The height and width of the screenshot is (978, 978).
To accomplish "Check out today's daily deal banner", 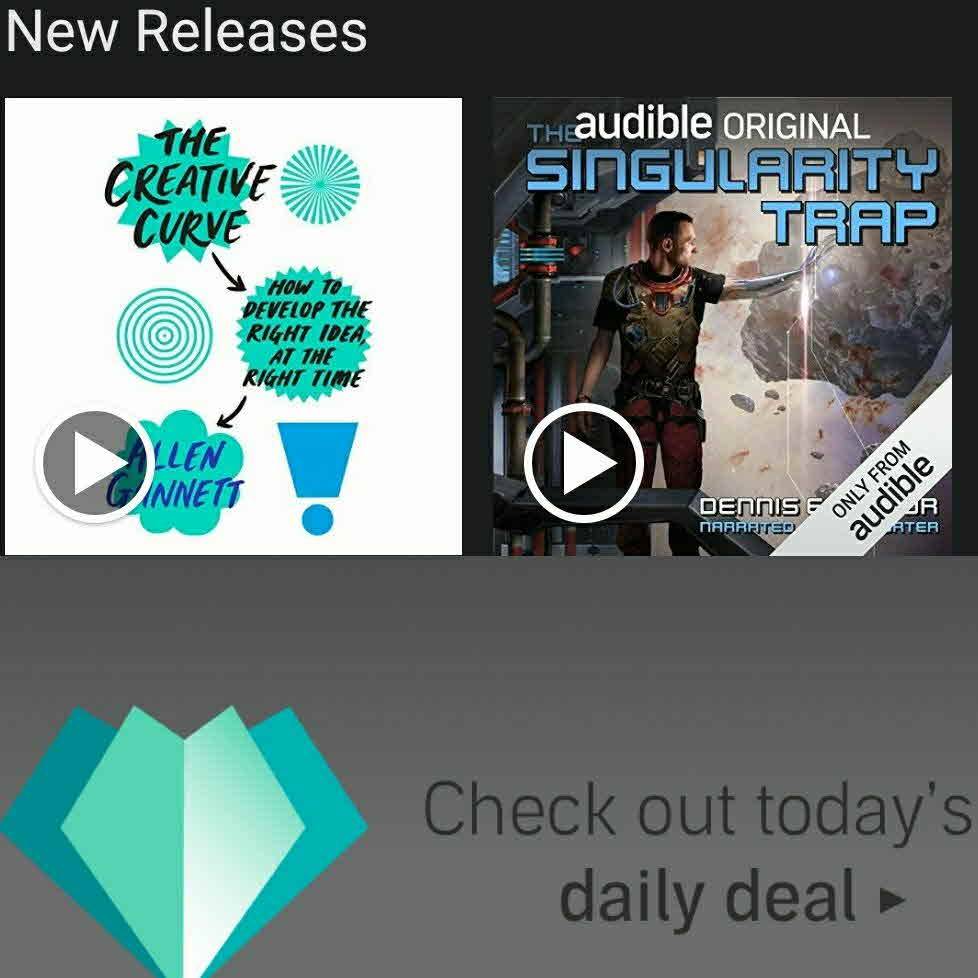I will pyautogui.click(x=690, y=850).
